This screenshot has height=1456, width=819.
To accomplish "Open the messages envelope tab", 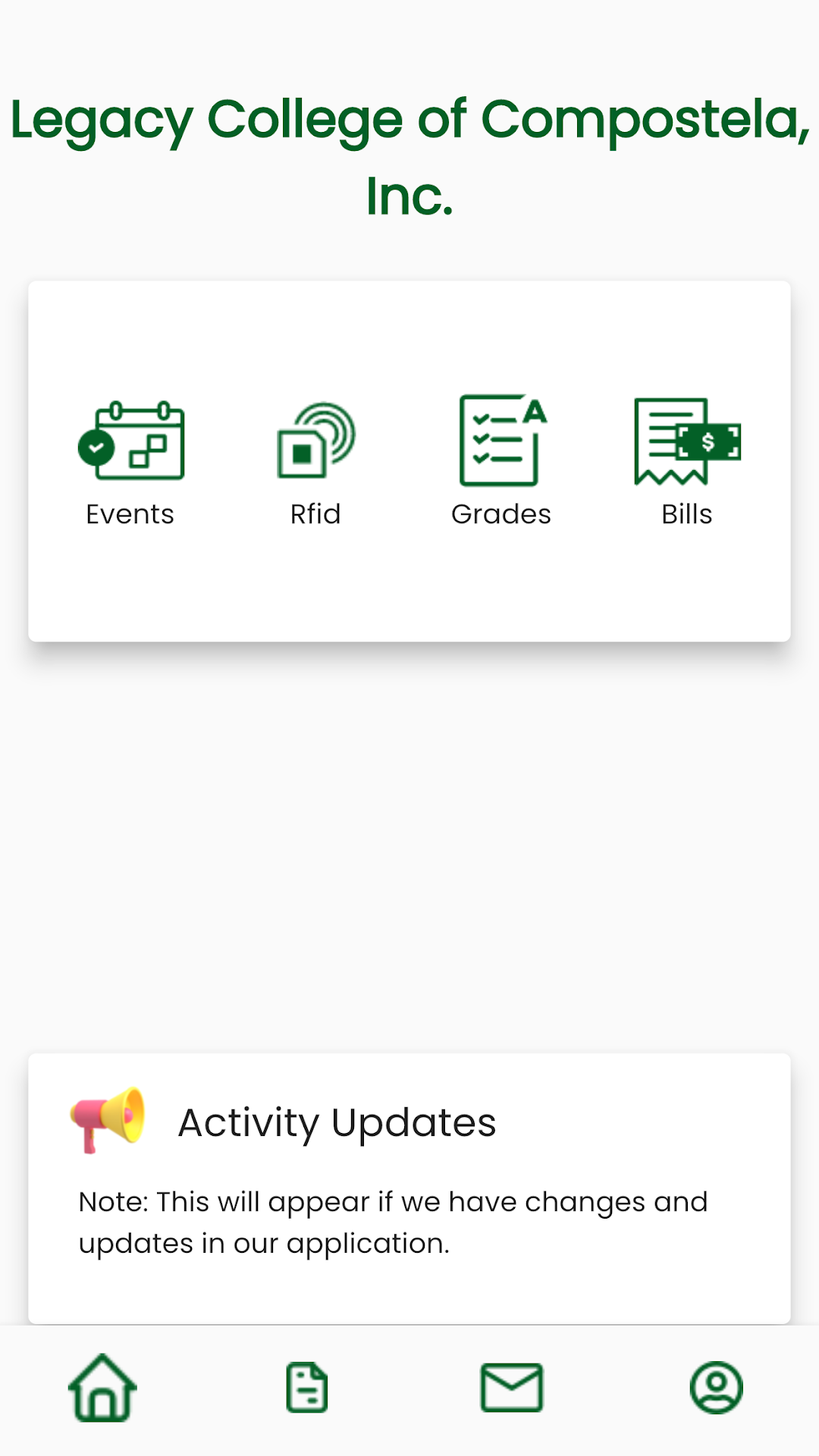I will tap(512, 1388).
